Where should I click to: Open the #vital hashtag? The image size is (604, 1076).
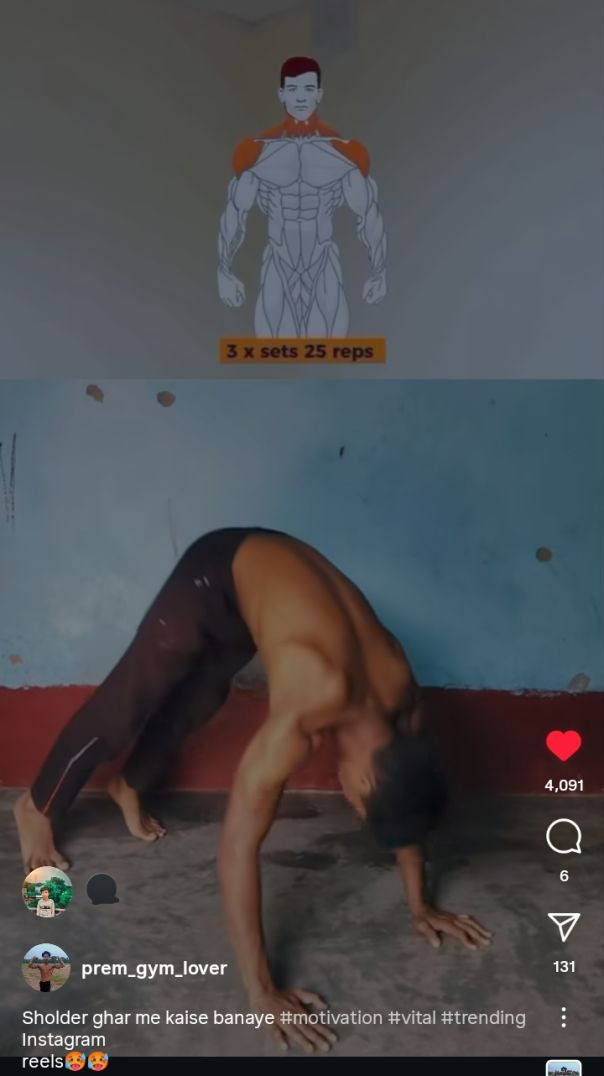(411, 1018)
